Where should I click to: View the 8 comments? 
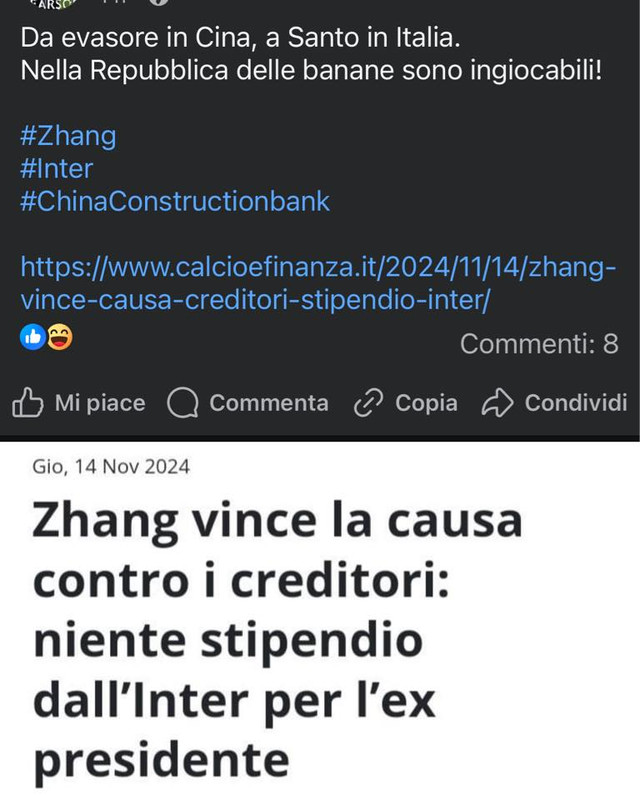[x=539, y=344]
